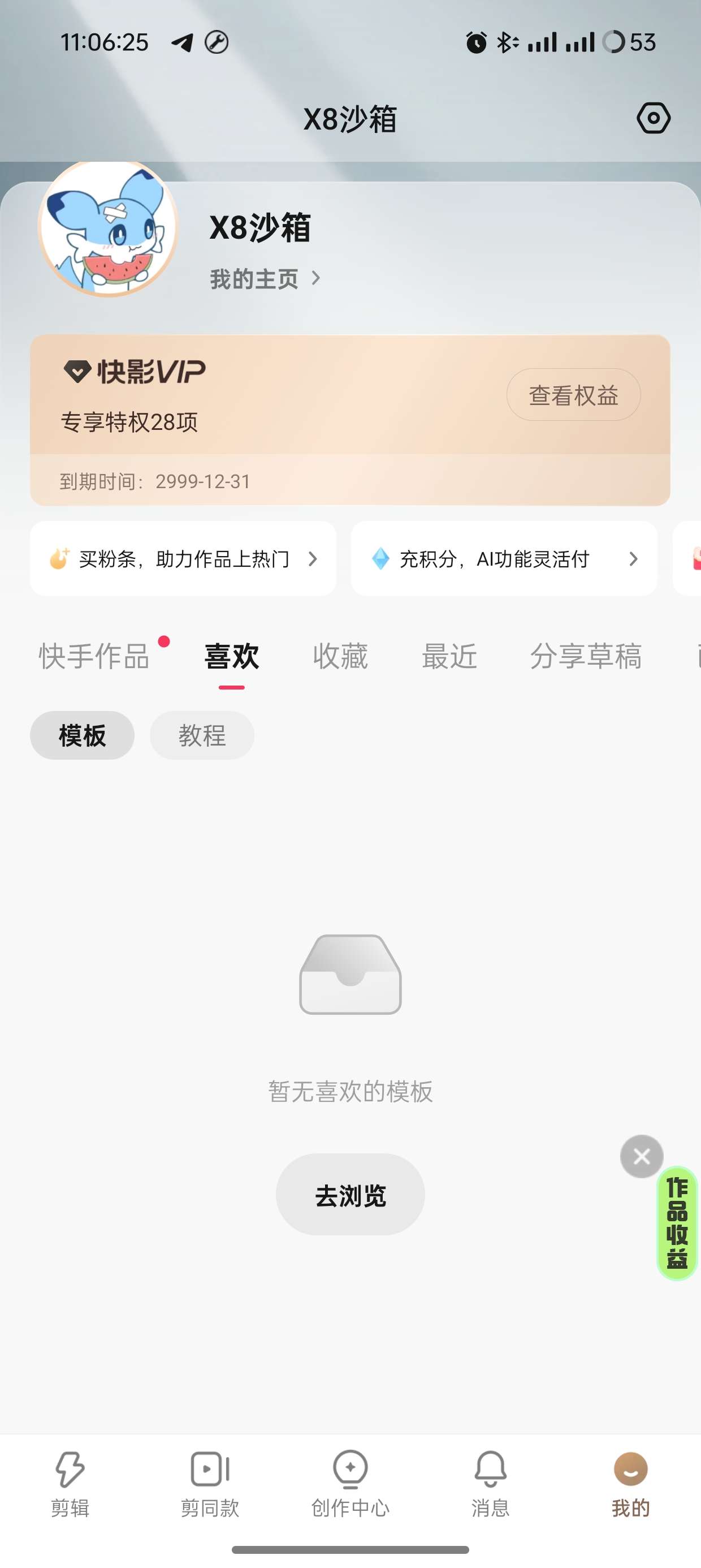
Task: Open 我的主页 profile link
Action: (264, 279)
